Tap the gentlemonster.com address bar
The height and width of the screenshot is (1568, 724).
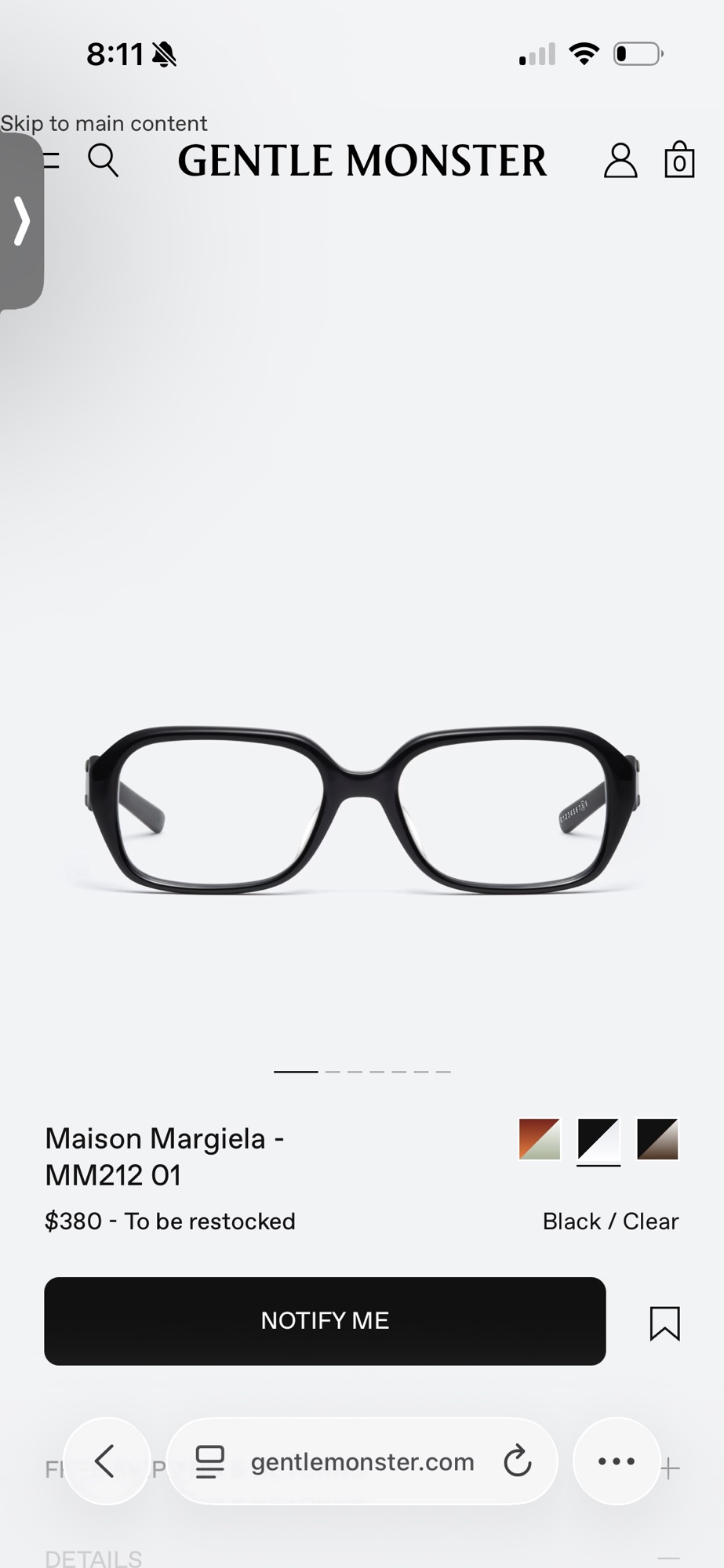(362, 1461)
